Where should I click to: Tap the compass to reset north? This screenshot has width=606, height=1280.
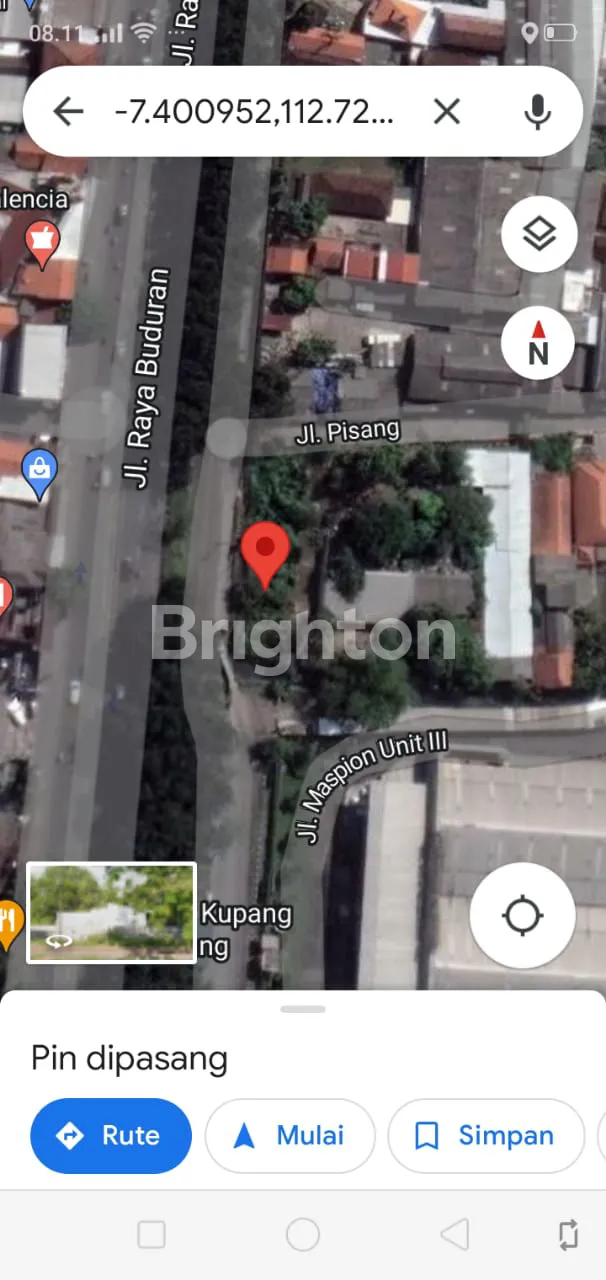(x=538, y=343)
